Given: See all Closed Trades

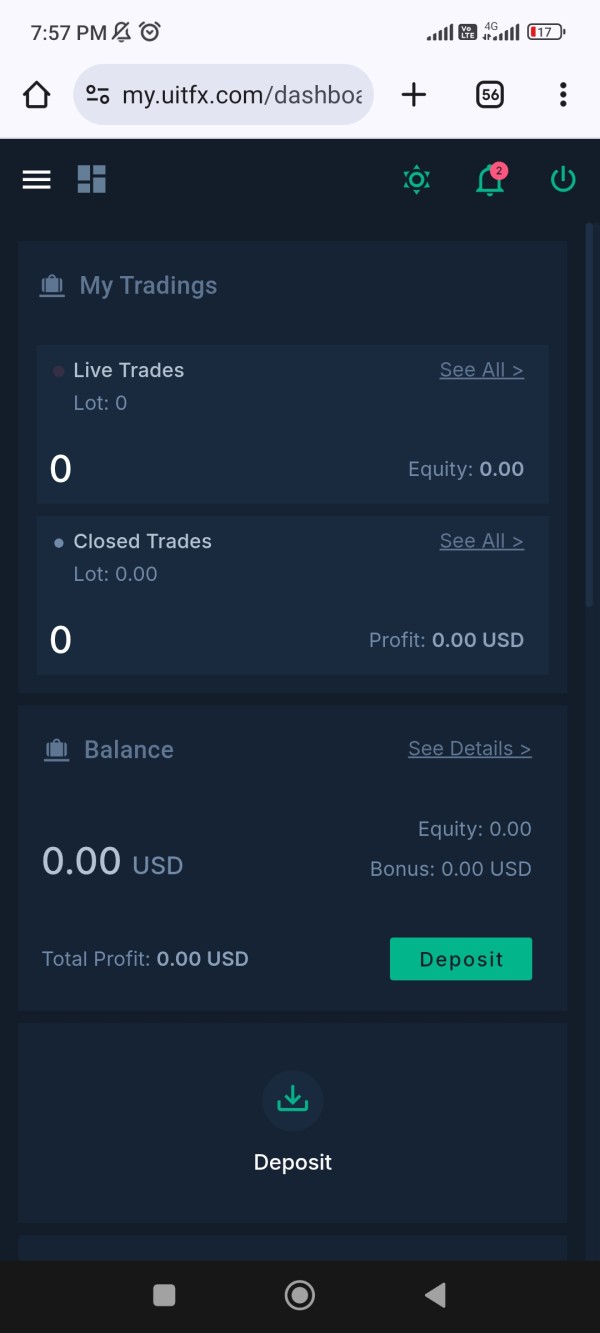Looking at the screenshot, I should tap(481, 541).
